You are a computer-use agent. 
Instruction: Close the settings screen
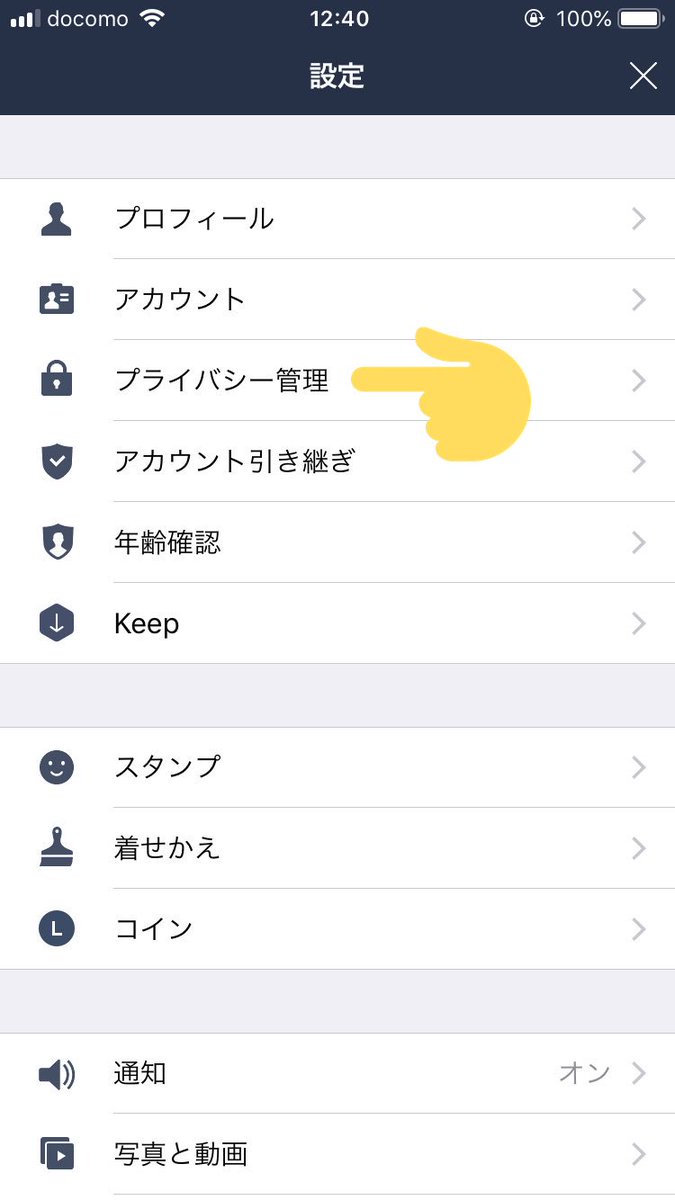click(643, 76)
